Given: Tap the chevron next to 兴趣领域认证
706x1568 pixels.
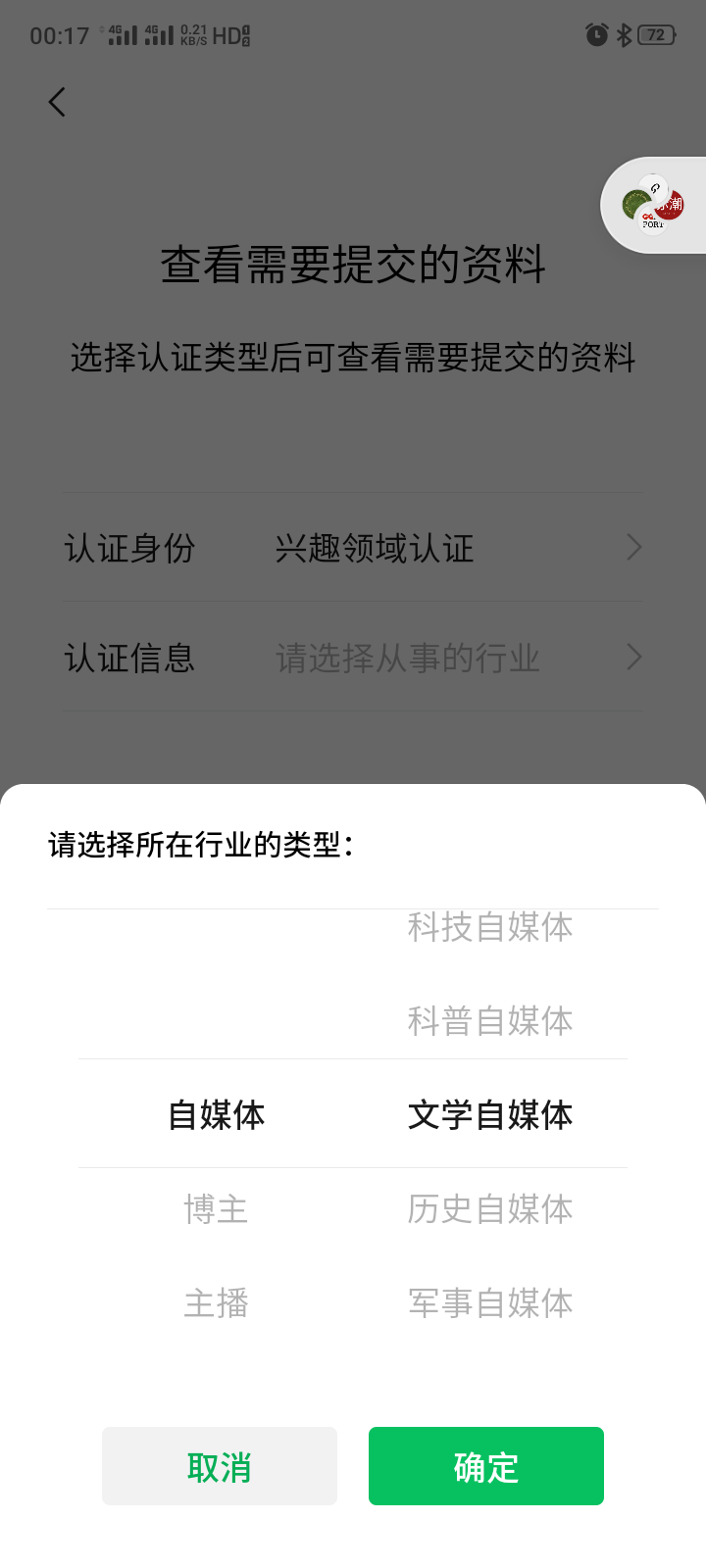Looking at the screenshot, I should pyautogui.click(x=632, y=548).
